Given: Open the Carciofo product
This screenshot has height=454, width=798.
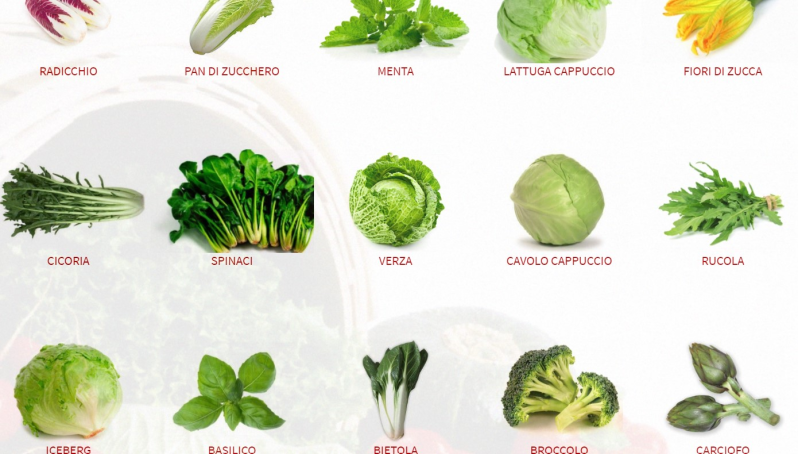Looking at the screenshot, I should [x=722, y=388].
